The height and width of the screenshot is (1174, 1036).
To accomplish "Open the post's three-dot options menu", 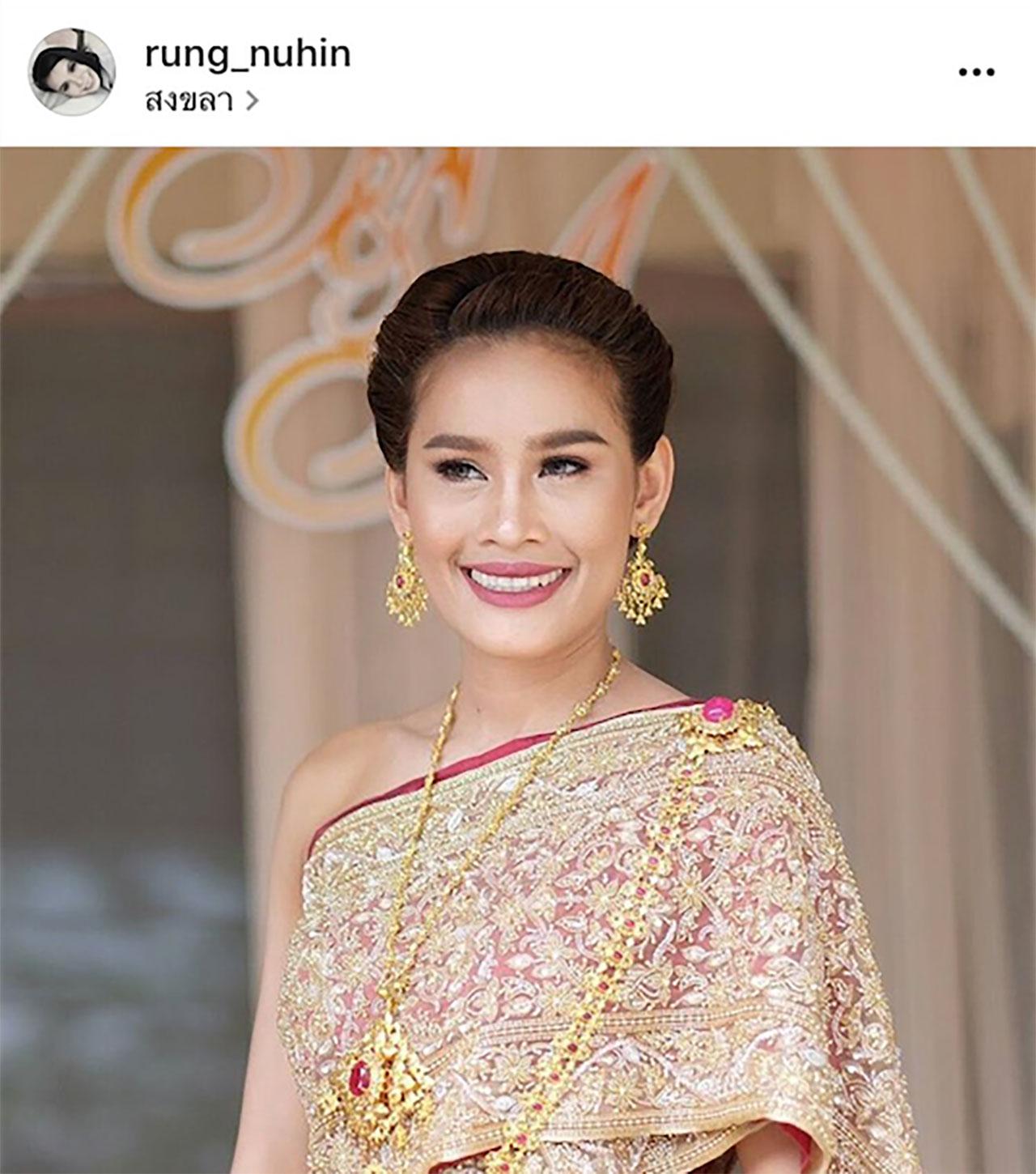I will 976,71.
